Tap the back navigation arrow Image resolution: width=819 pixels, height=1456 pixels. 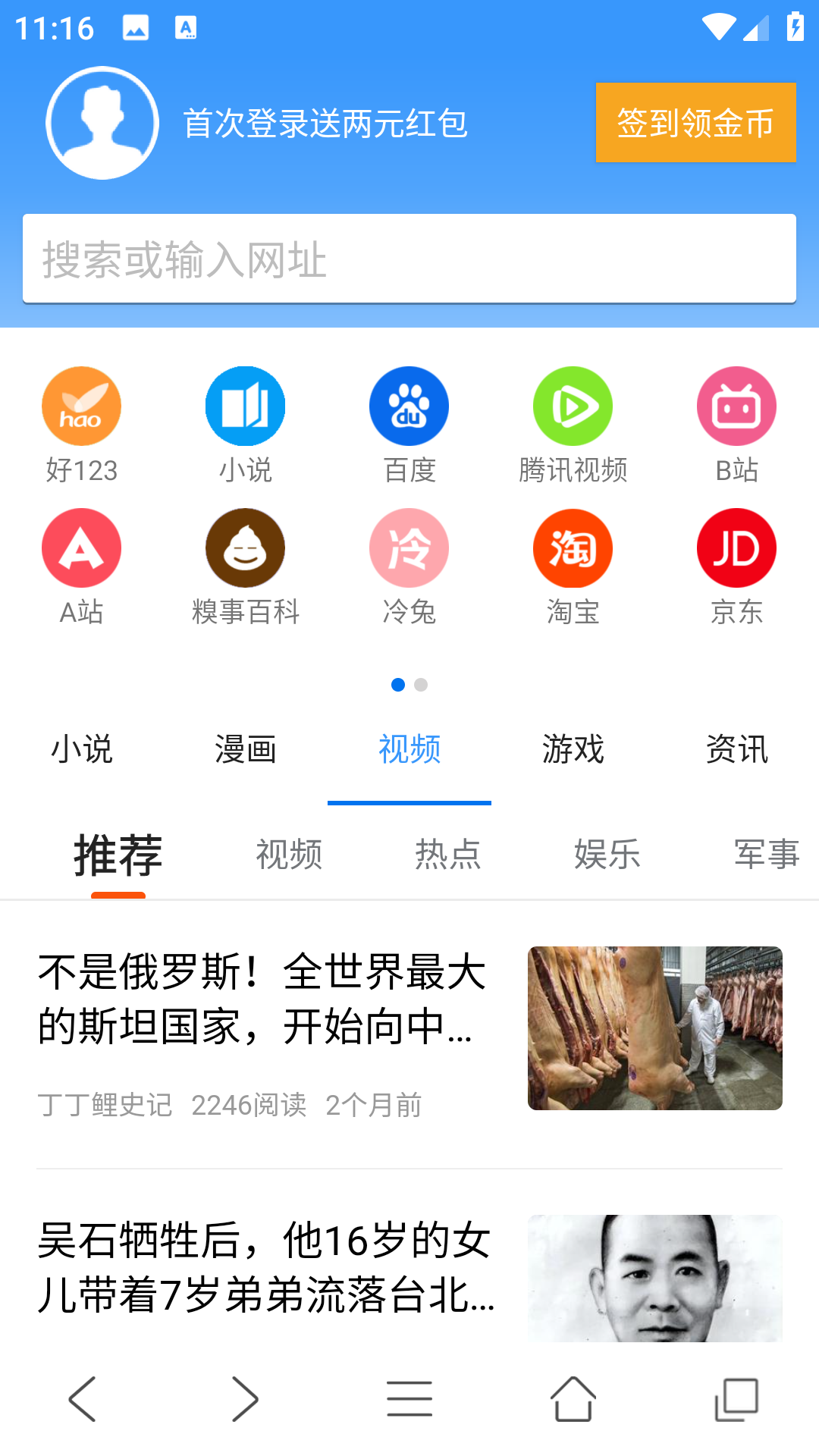click(81, 1399)
